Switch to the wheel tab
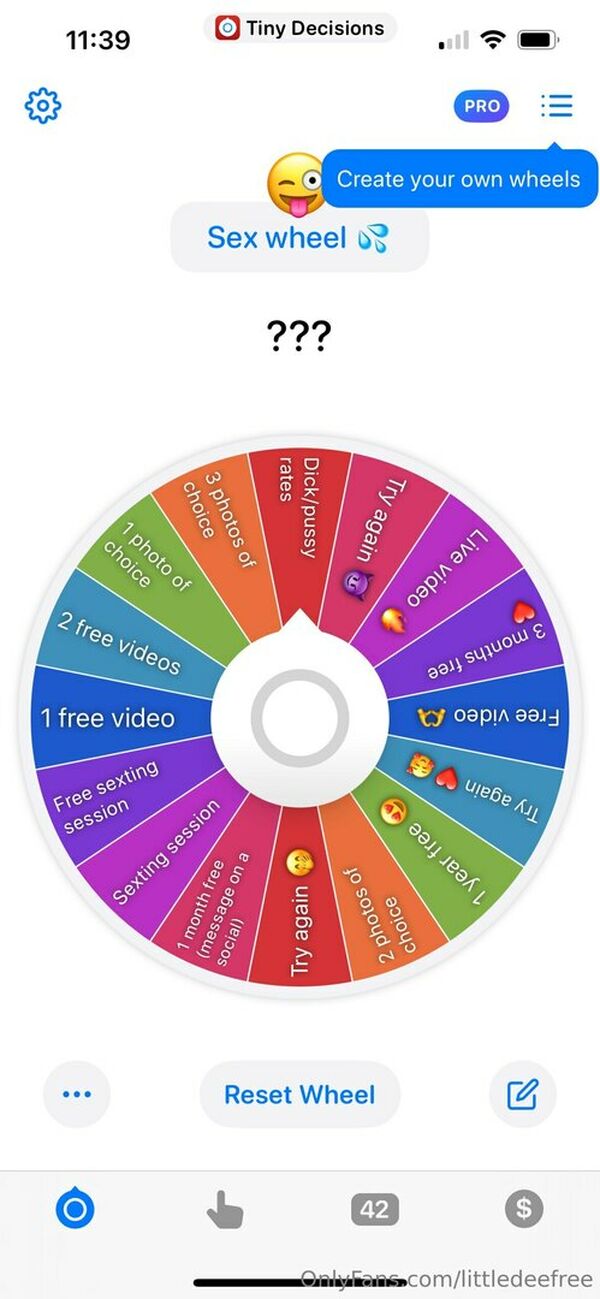The height and width of the screenshot is (1299, 600). pyautogui.click(x=75, y=1210)
